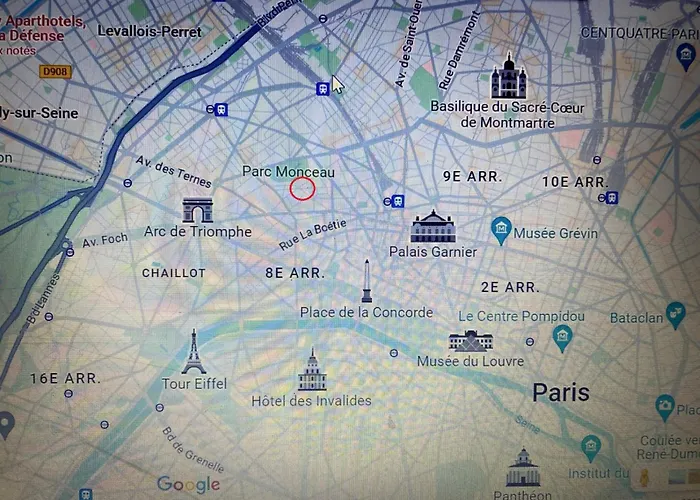Open the Institut du monde arabe pin

pyautogui.click(x=591, y=446)
